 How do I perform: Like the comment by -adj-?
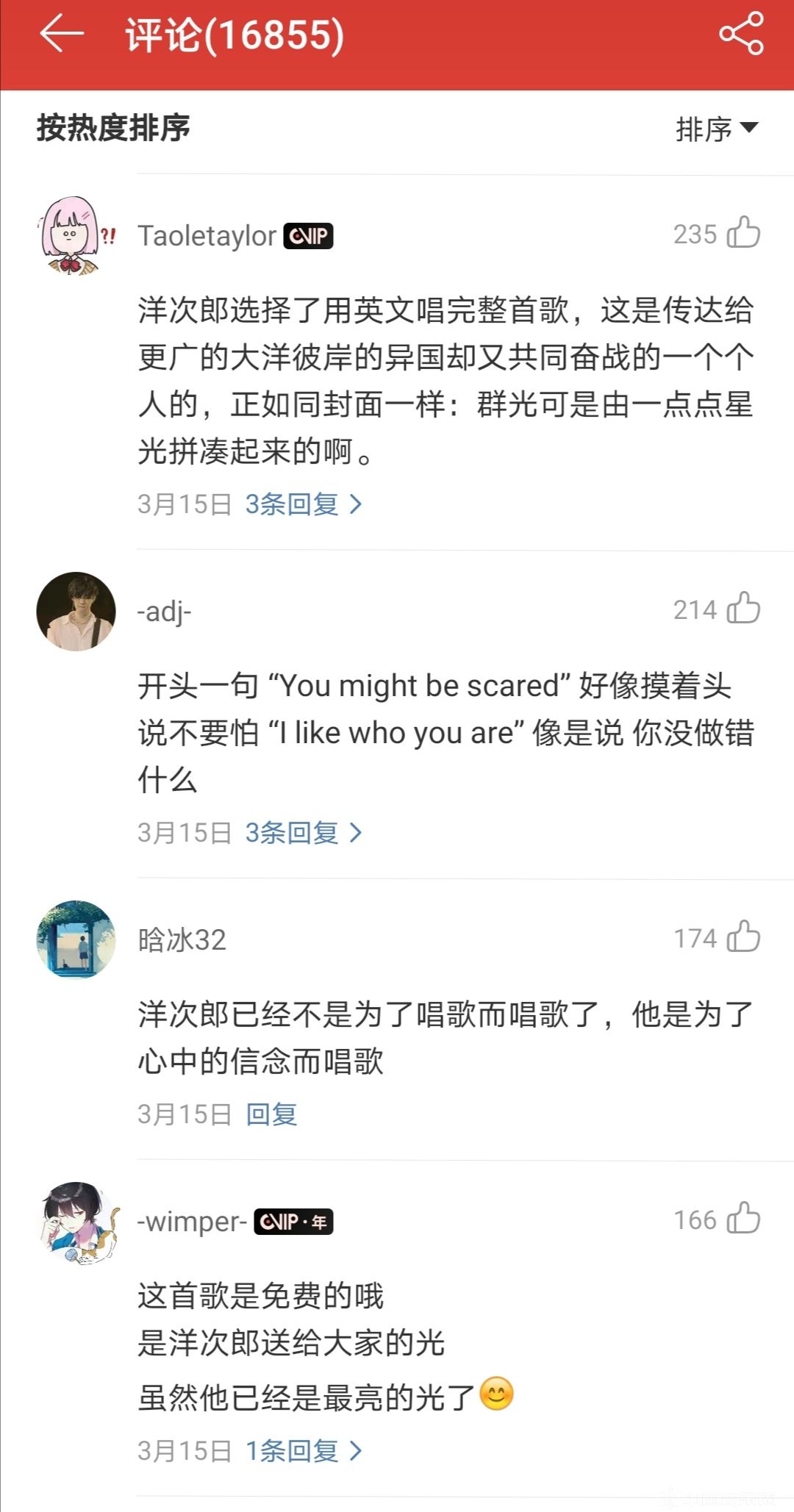[743, 609]
